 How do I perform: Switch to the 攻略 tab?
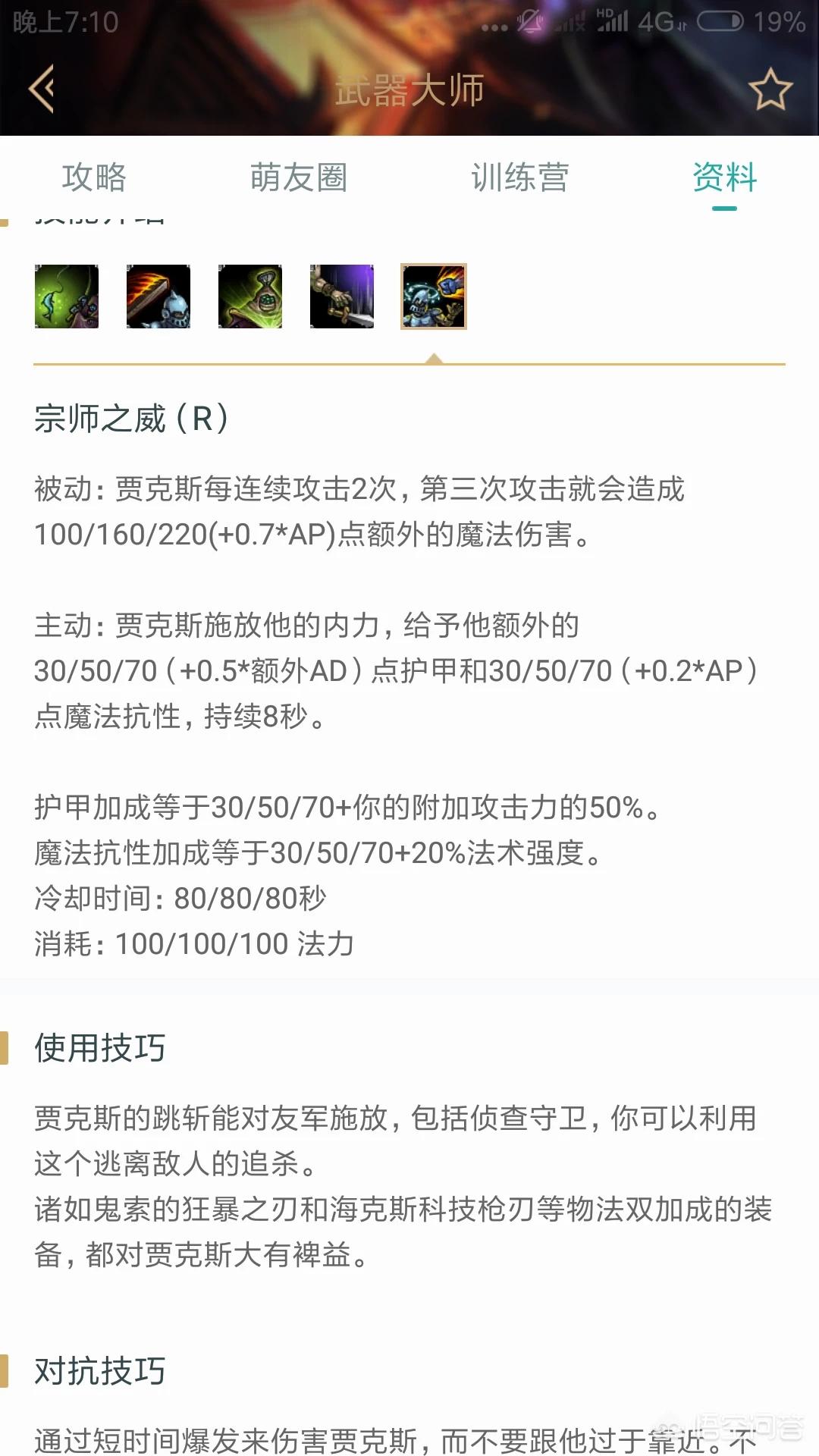pyautogui.click(x=94, y=177)
